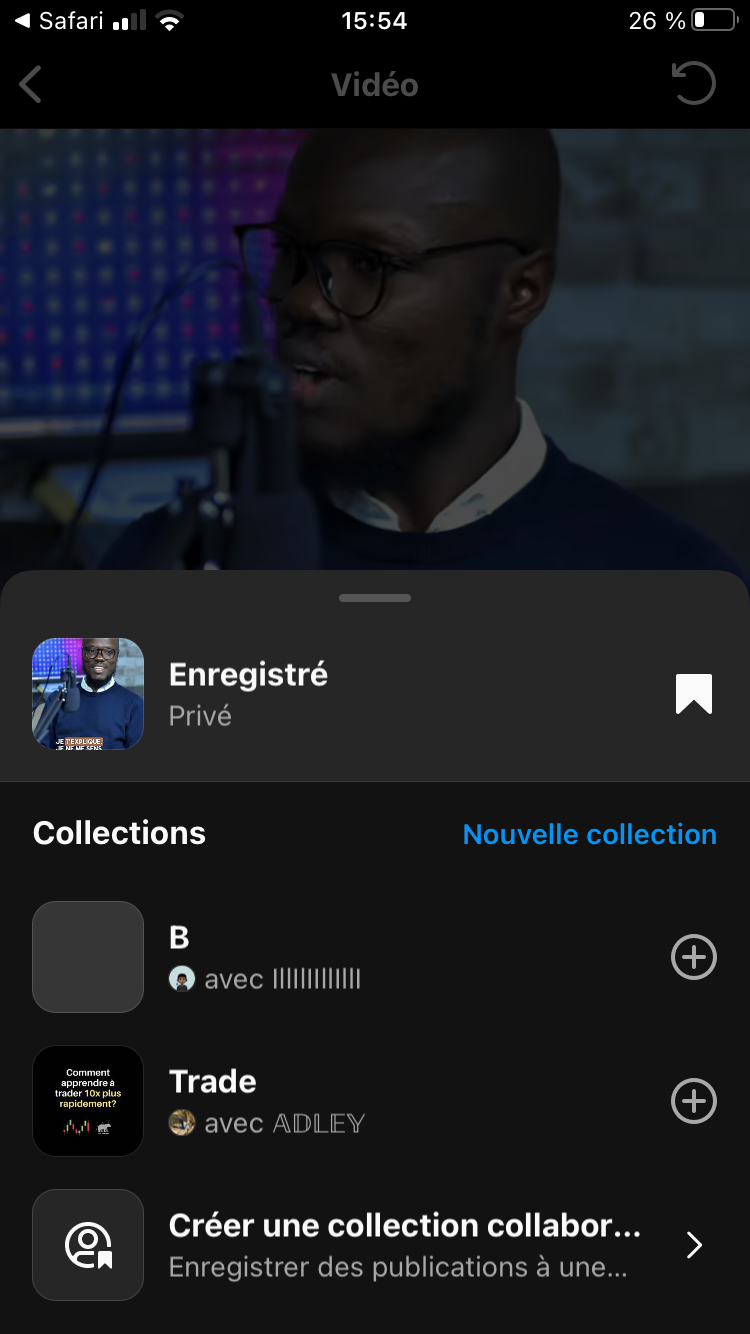Tap the handle atop the save sheet

(375, 598)
